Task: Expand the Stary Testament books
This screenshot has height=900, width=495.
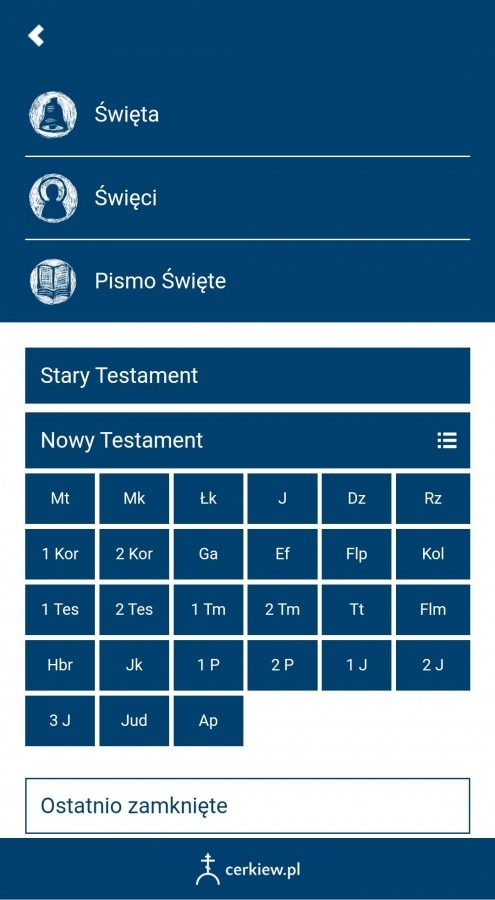Action: click(248, 375)
